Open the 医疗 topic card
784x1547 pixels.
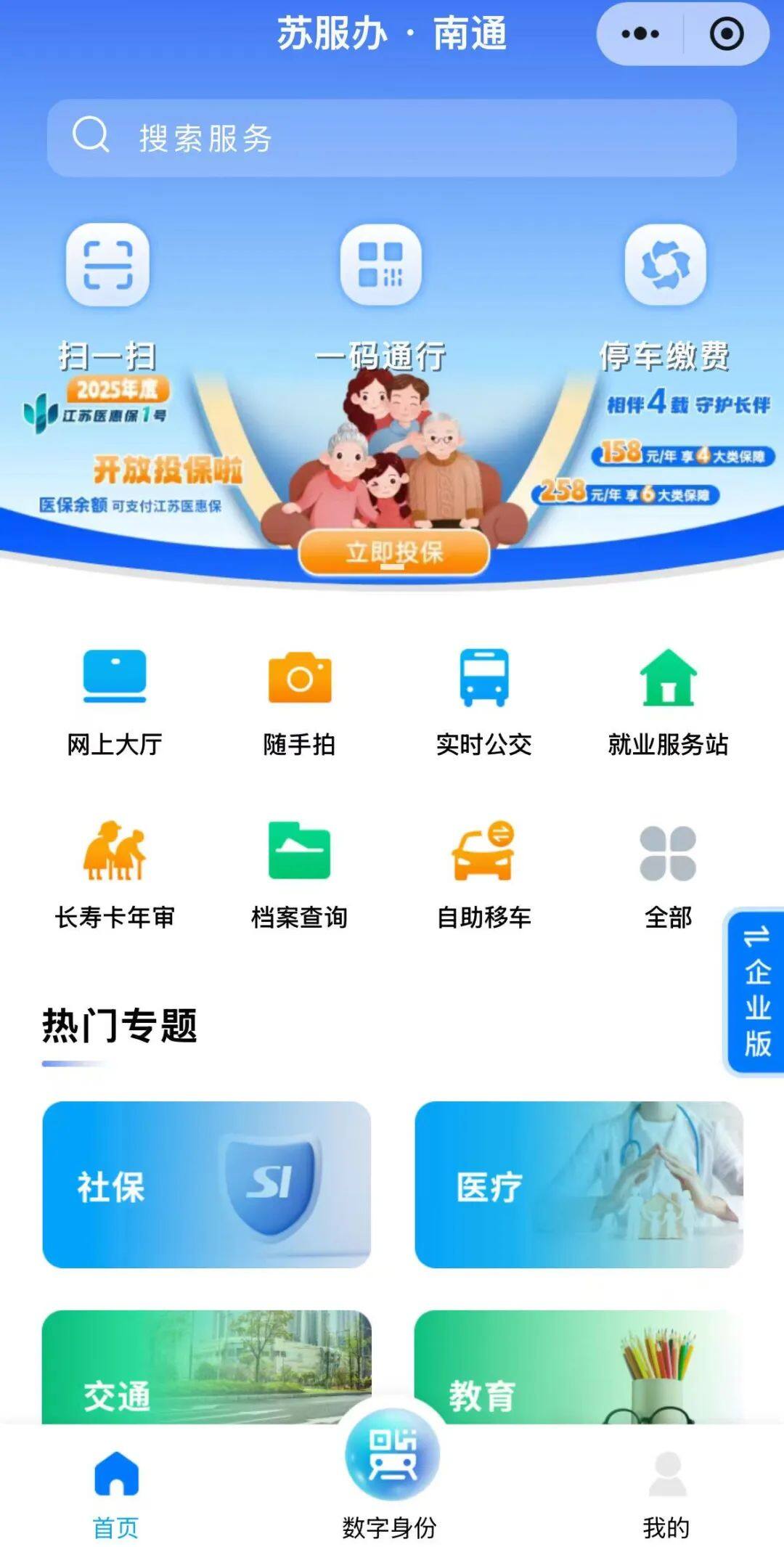click(x=579, y=1185)
